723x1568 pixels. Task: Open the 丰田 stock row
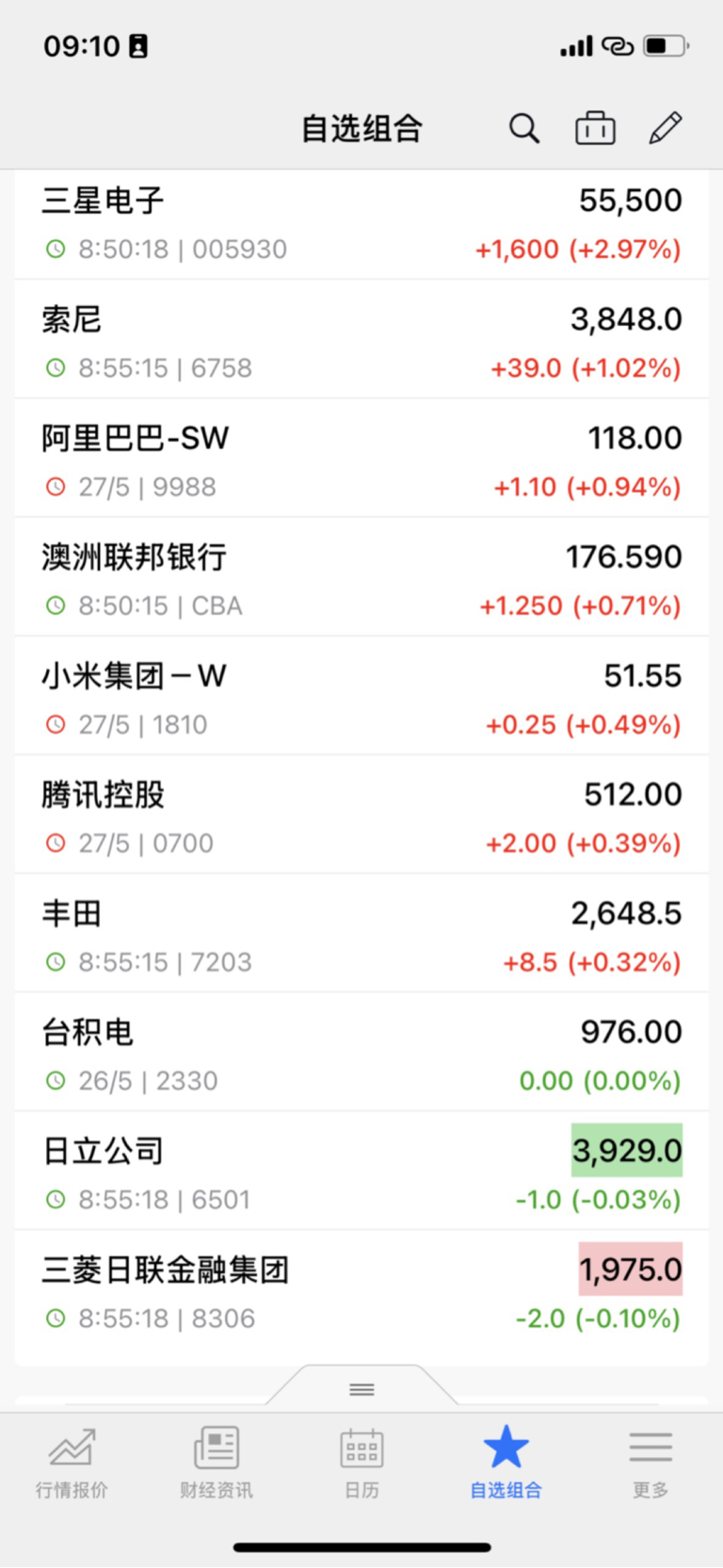coord(361,932)
